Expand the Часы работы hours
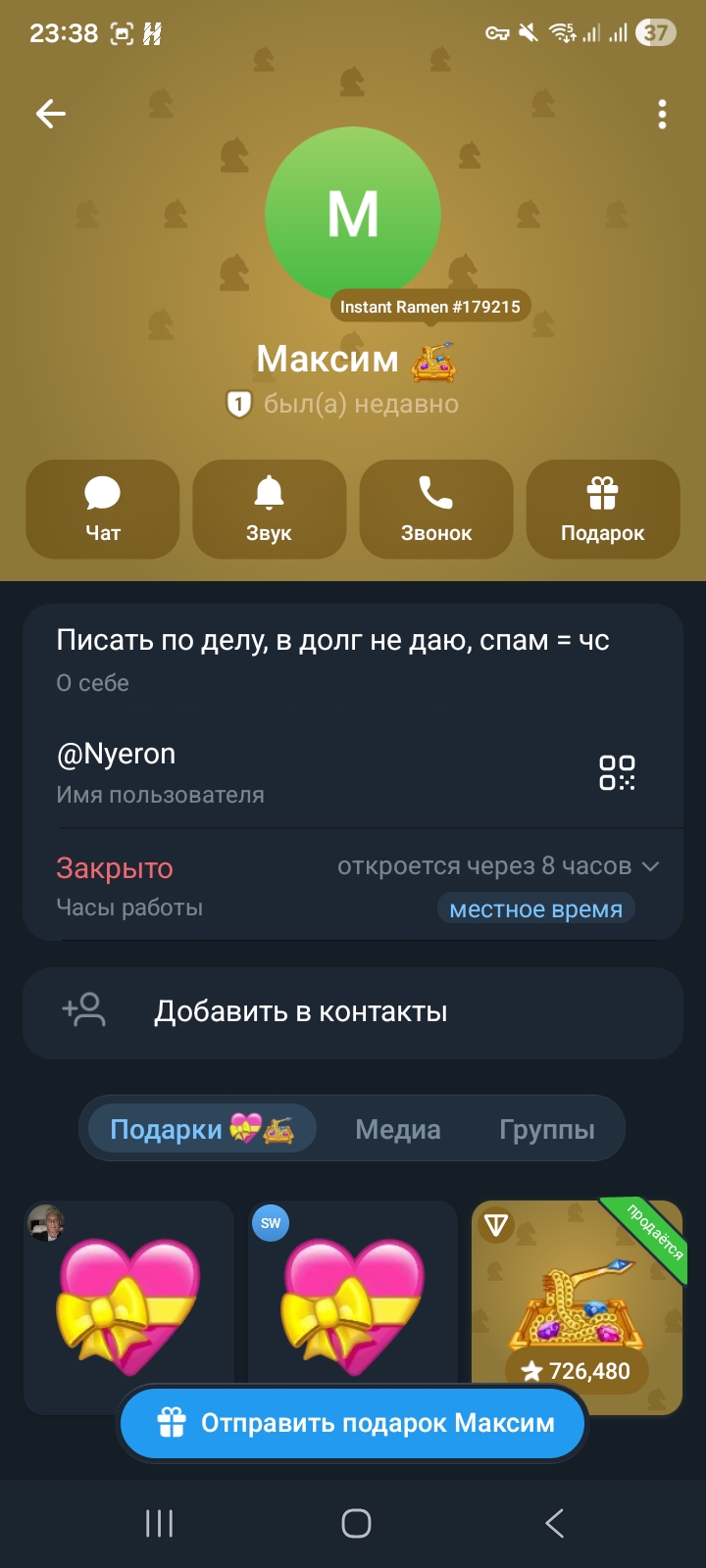Image resolution: width=706 pixels, height=1568 pixels. click(x=649, y=866)
